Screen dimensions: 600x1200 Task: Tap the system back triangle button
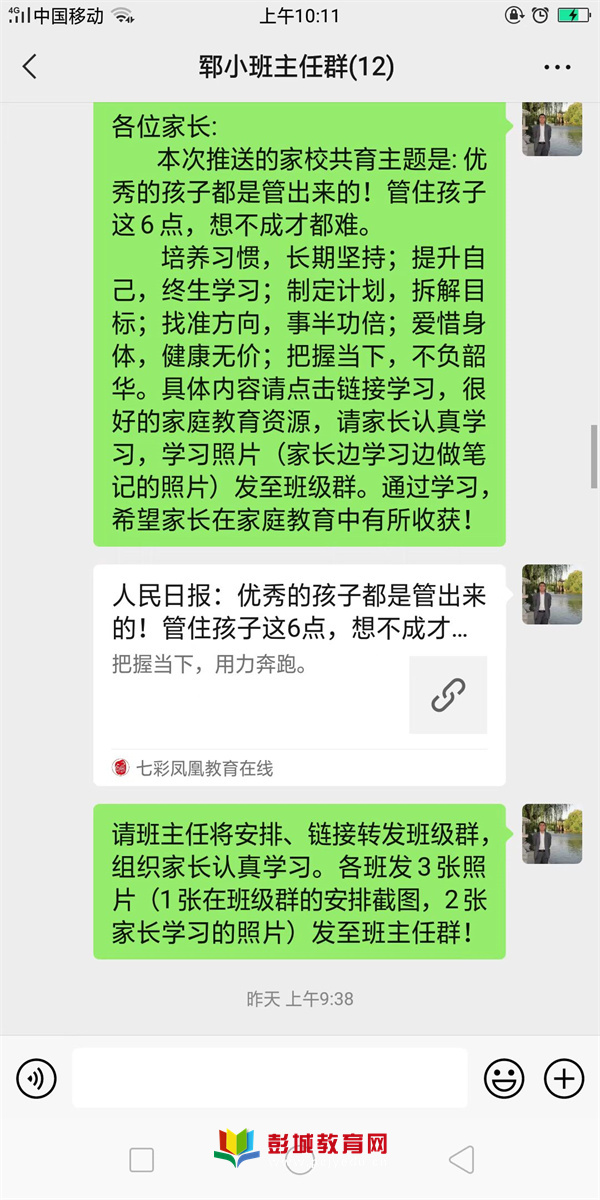click(461, 1160)
